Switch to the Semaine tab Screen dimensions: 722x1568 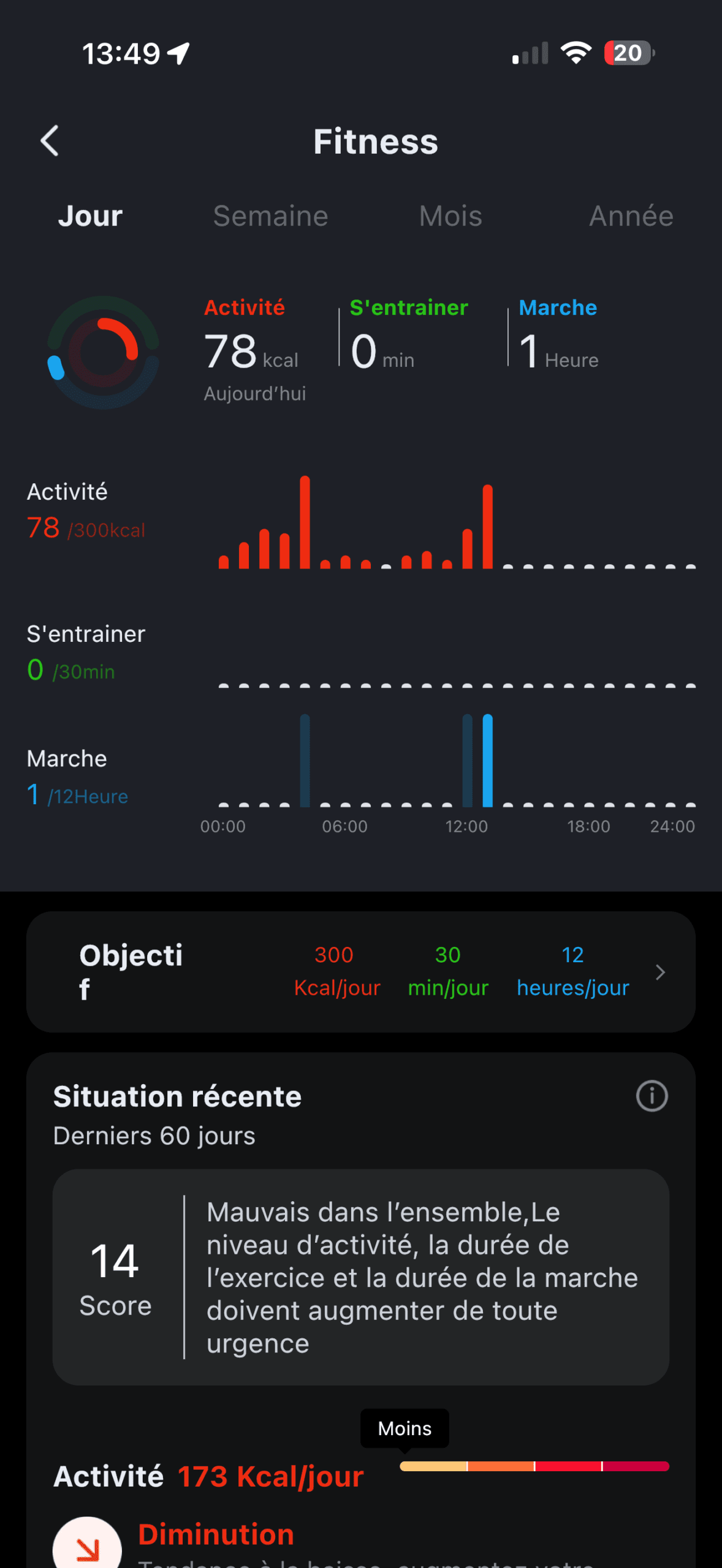[x=270, y=216]
